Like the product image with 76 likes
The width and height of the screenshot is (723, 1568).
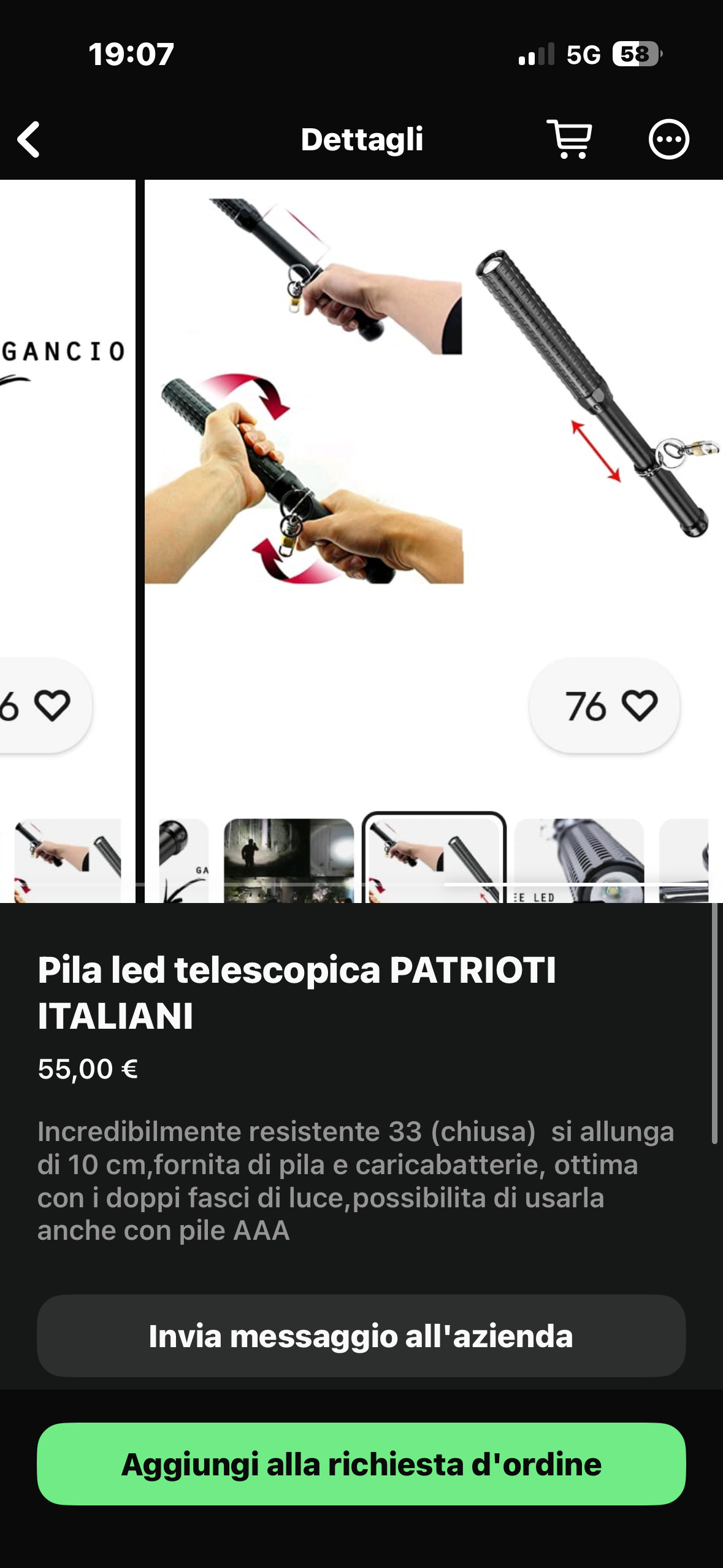(x=639, y=705)
